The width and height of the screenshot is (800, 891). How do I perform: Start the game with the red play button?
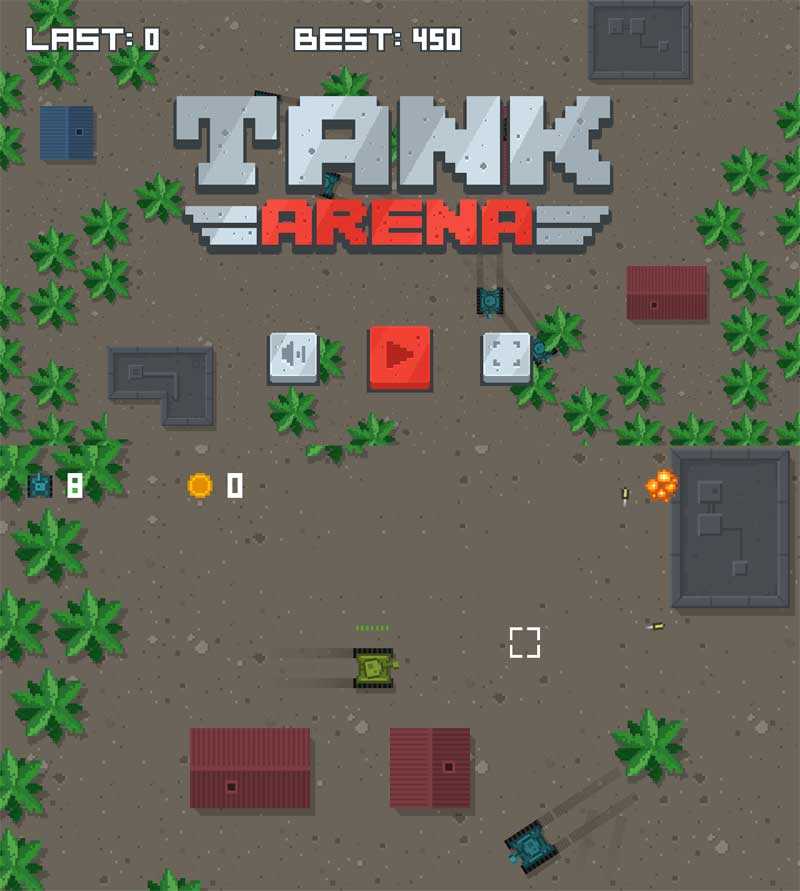[399, 356]
